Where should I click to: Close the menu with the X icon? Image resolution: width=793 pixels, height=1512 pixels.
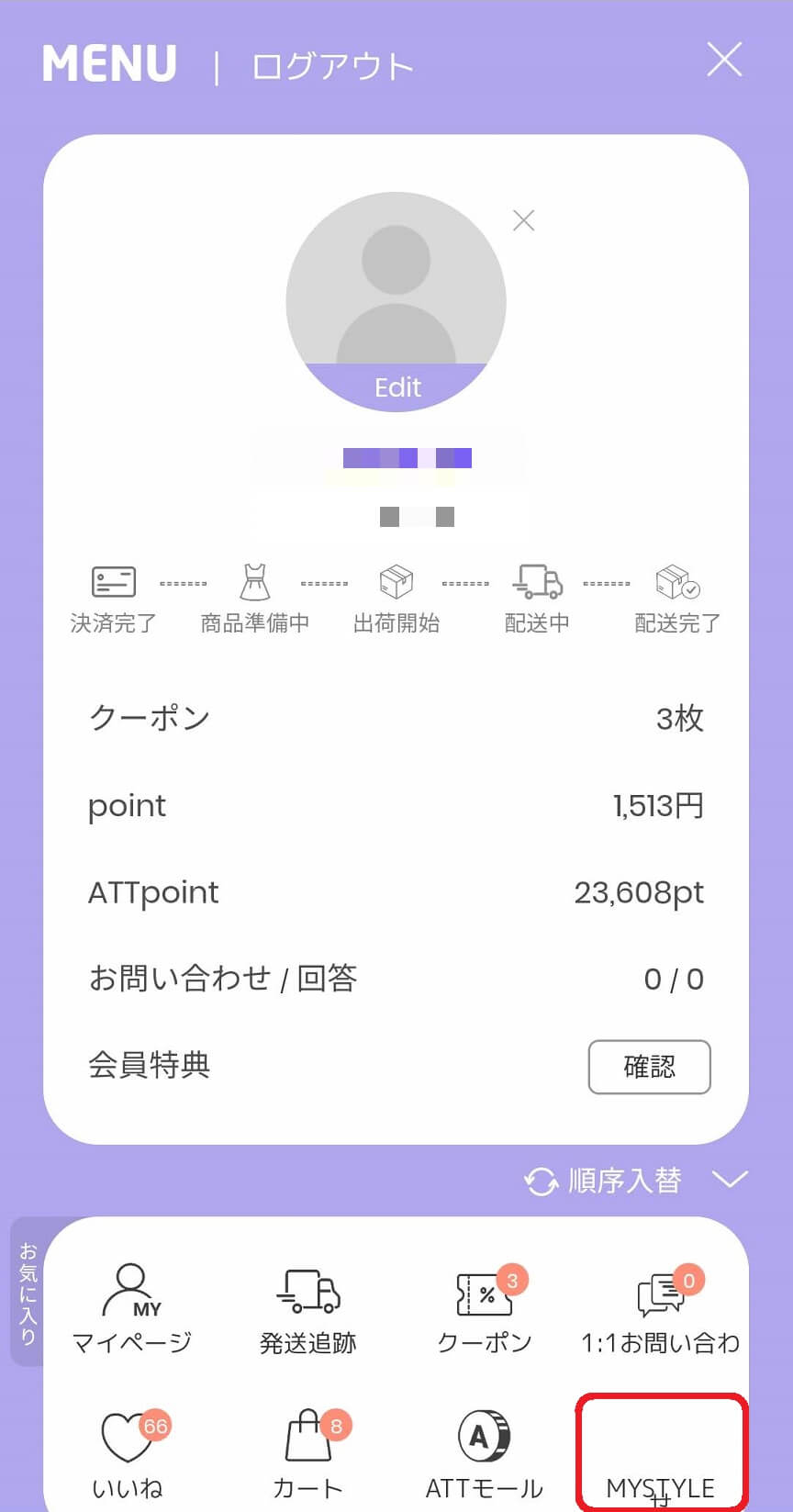click(x=724, y=61)
